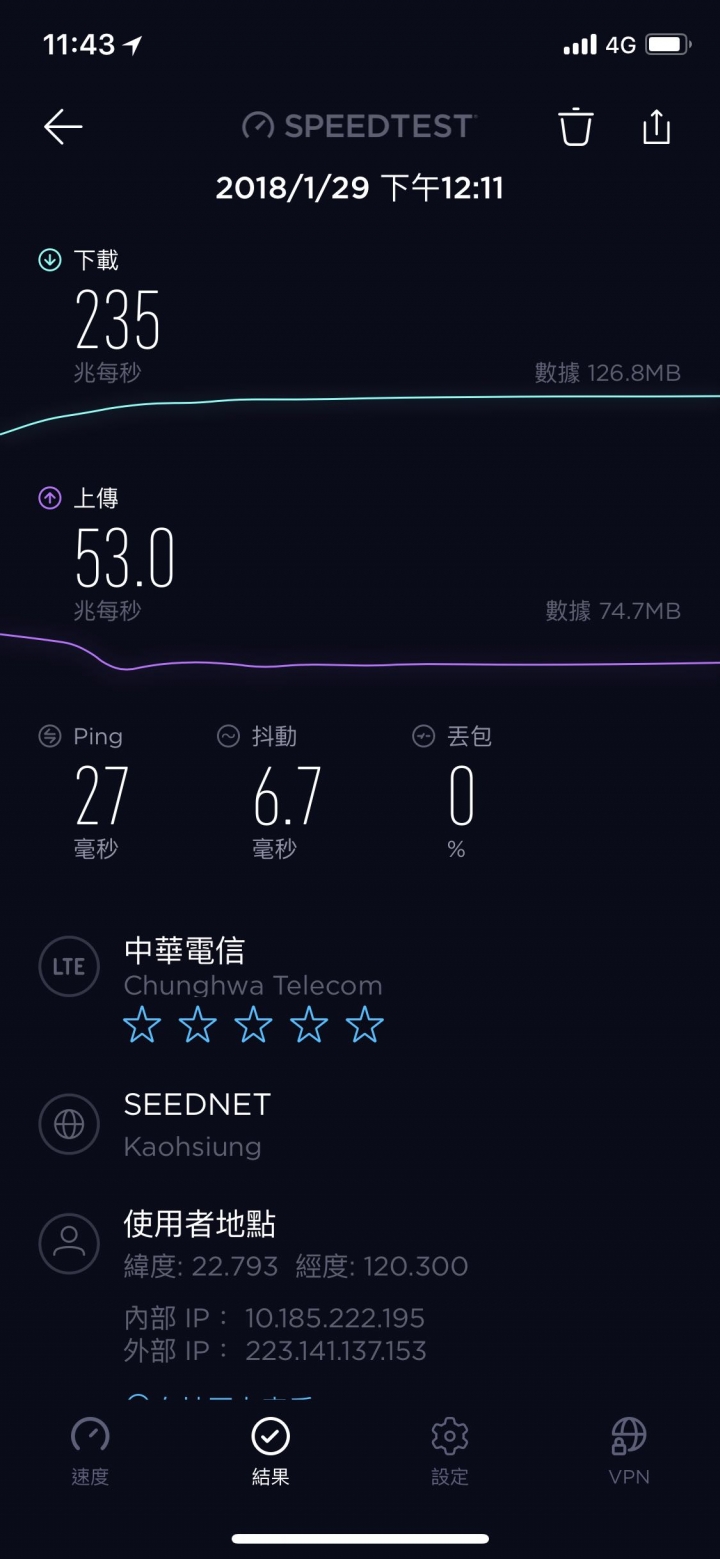This screenshot has width=720, height=1559.
Task: Delete this result with the trash icon
Action: (575, 127)
